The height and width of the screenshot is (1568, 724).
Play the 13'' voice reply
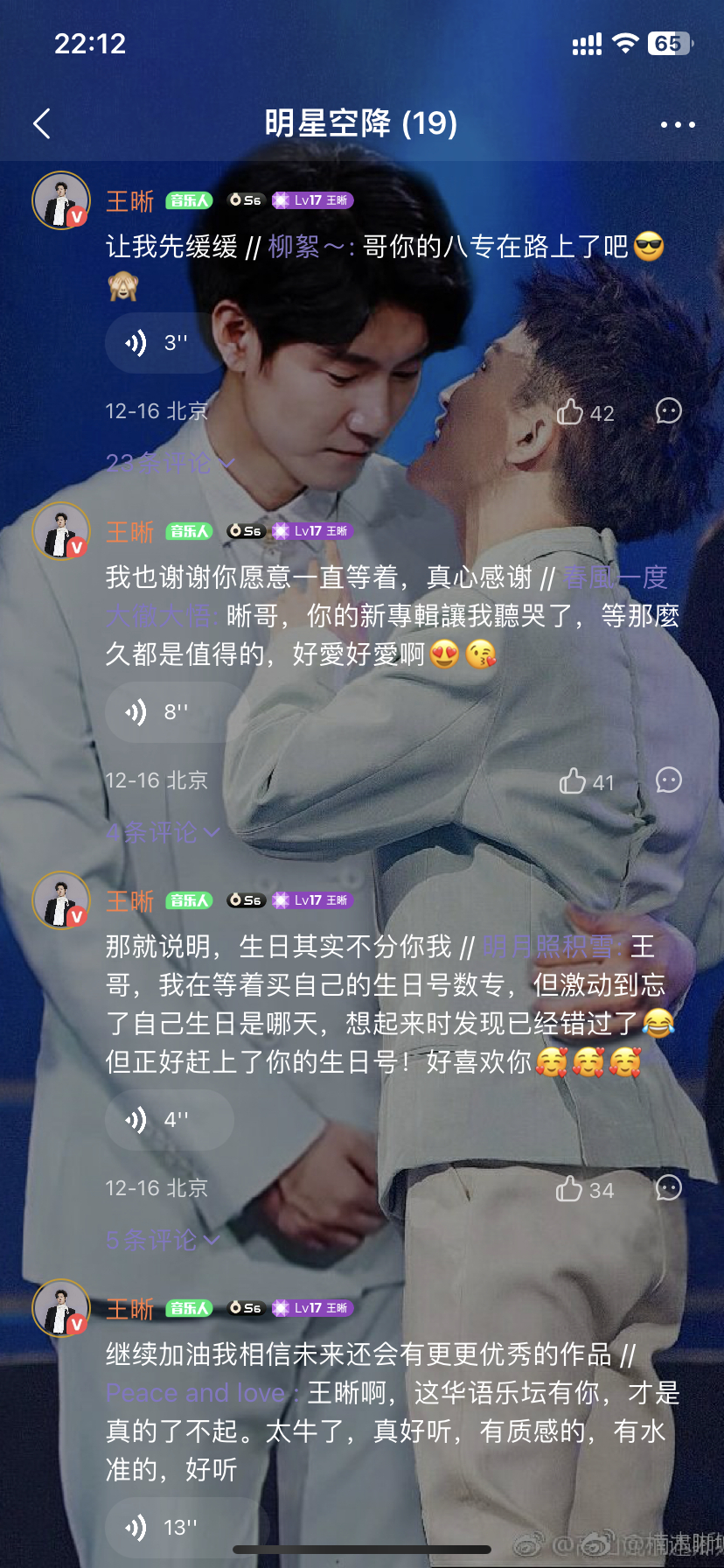(x=161, y=1527)
